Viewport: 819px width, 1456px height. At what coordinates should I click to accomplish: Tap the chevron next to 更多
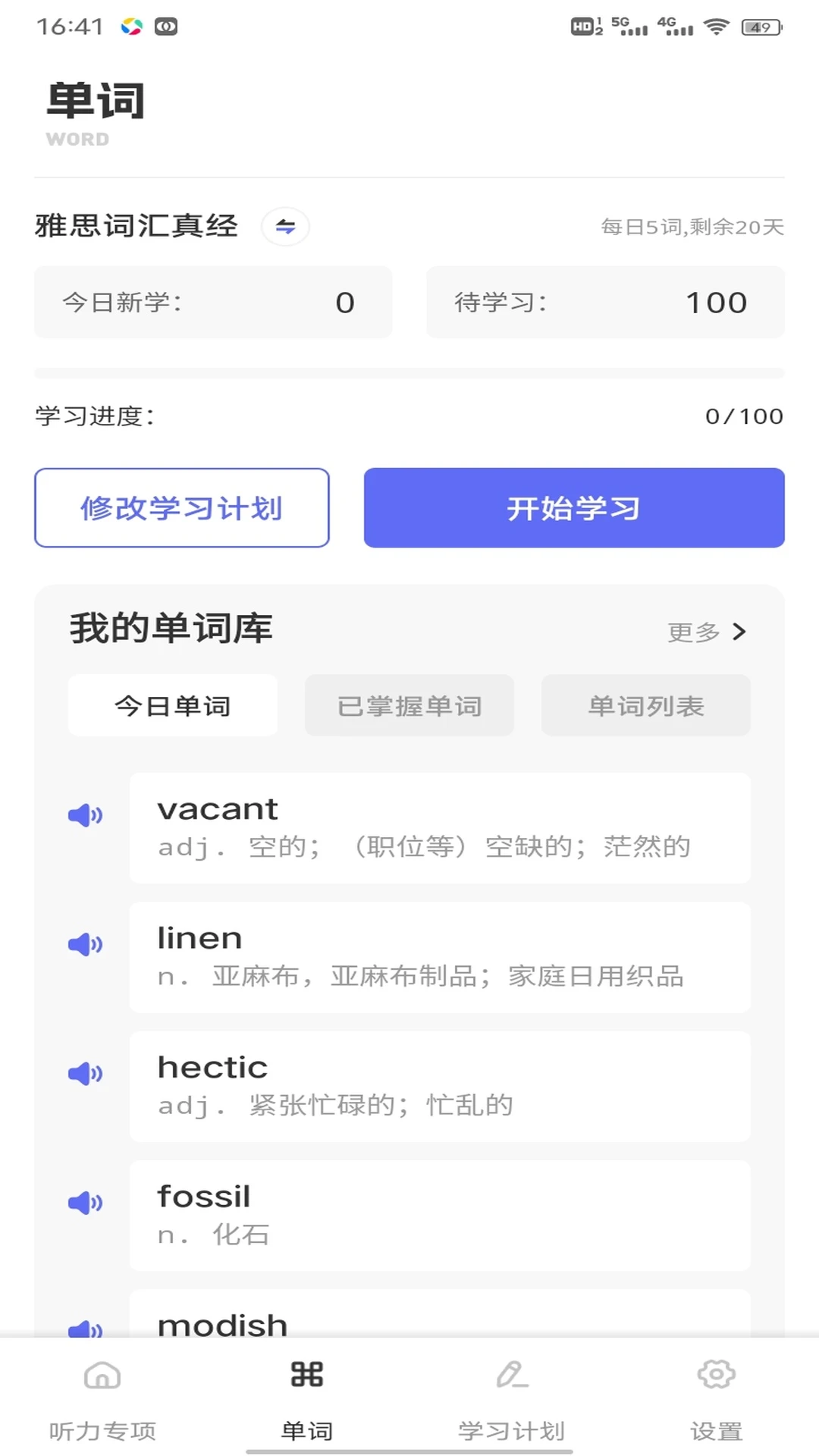[739, 631]
